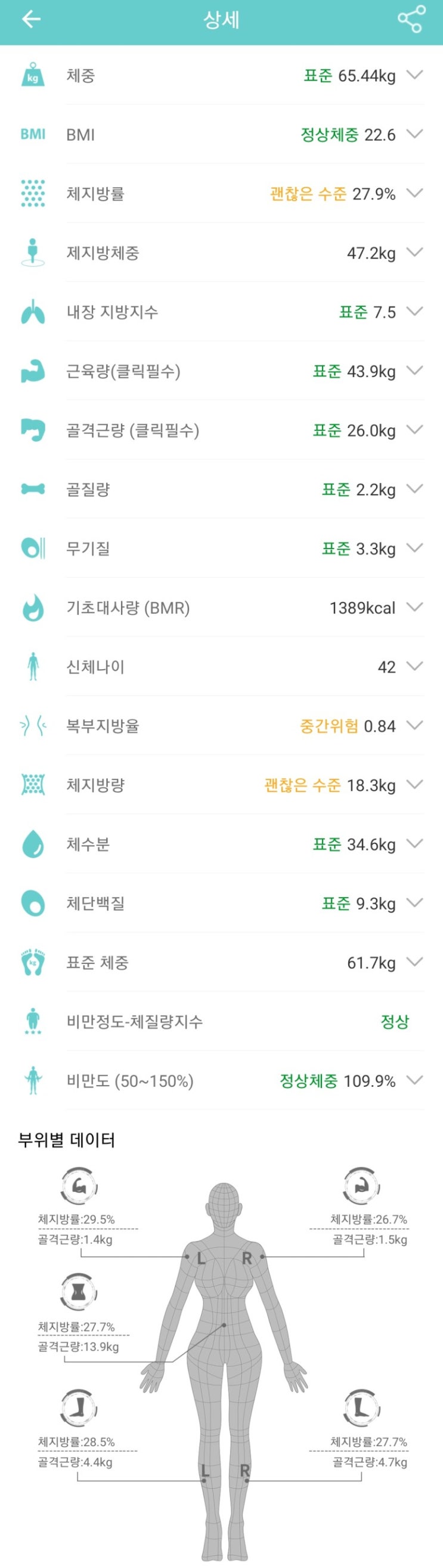
Task: Expand the 복부지방율 row
Action: pos(414,725)
